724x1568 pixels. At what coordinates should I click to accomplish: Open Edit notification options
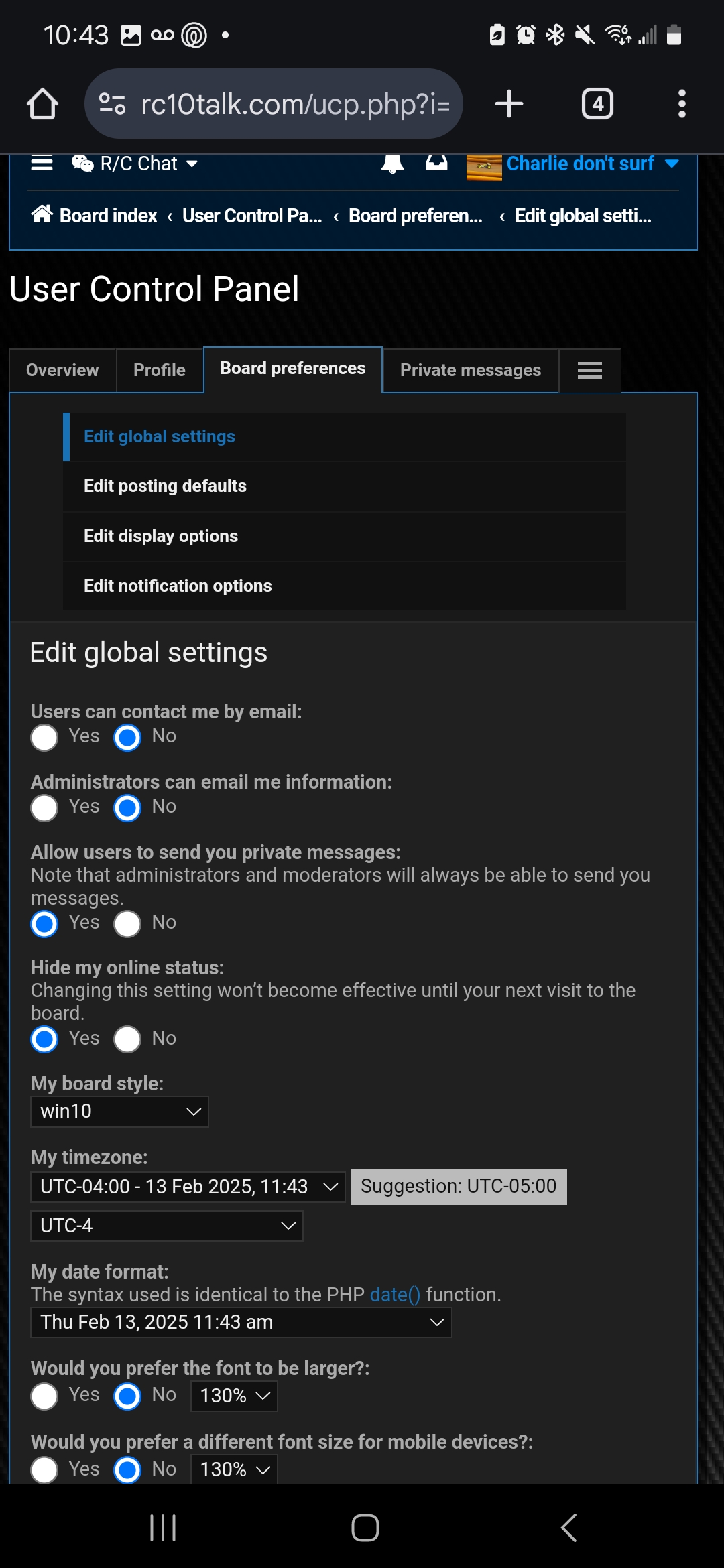tap(345, 586)
